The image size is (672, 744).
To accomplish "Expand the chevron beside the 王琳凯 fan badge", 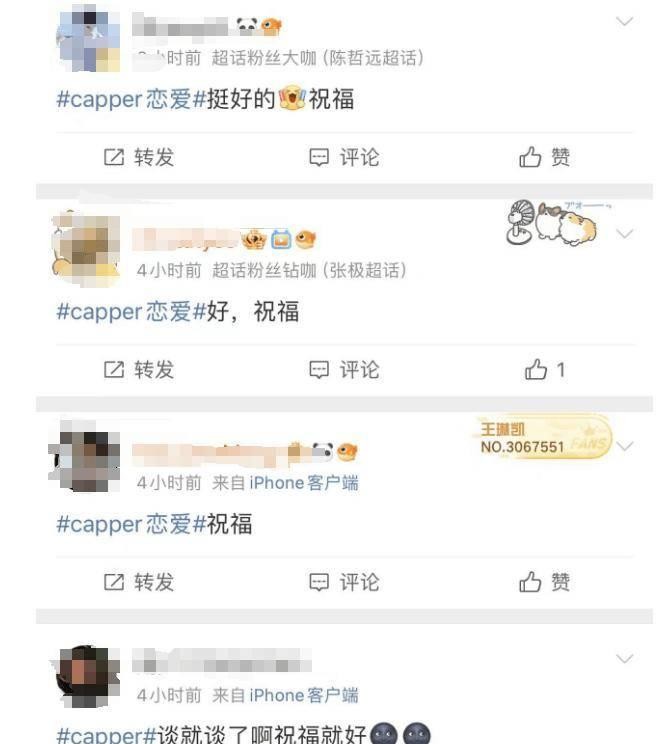I will click(625, 446).
